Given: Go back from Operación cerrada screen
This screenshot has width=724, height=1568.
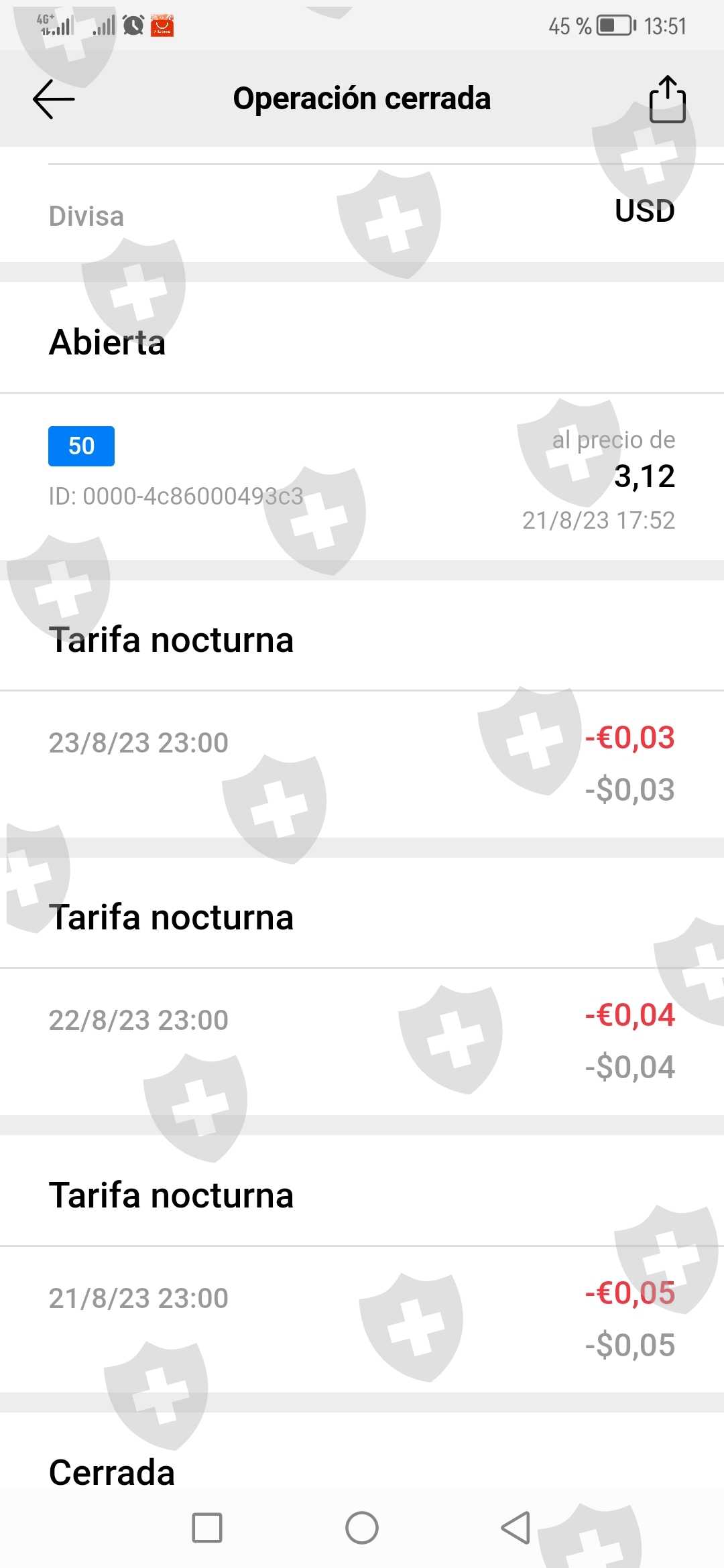Looking at the screenshot, I should [54, 99].
